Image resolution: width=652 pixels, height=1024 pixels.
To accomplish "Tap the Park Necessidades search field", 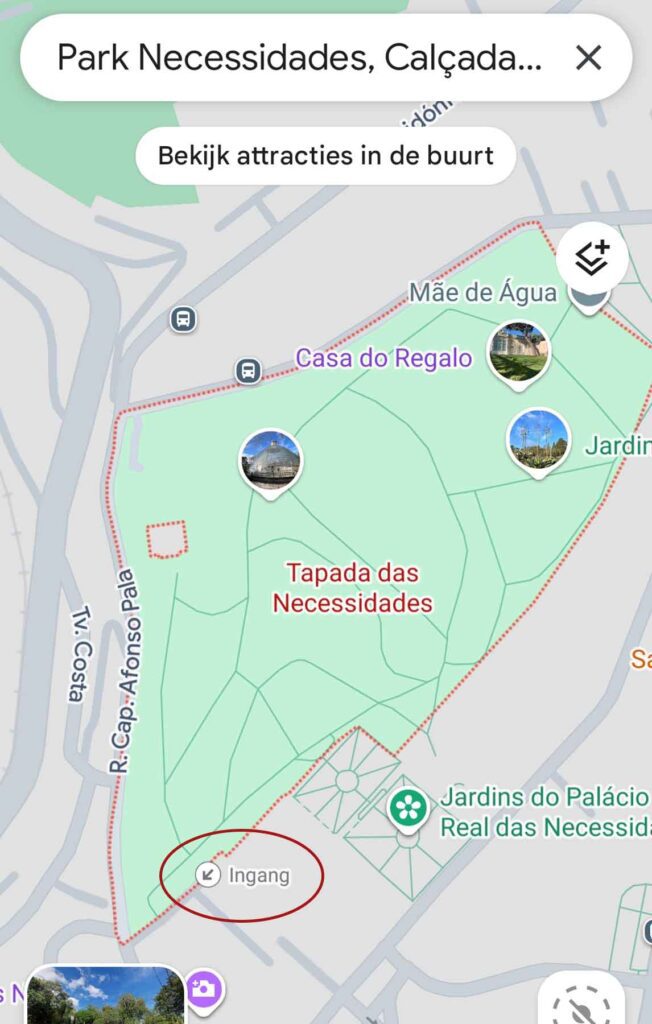I will tap(300, 58).
